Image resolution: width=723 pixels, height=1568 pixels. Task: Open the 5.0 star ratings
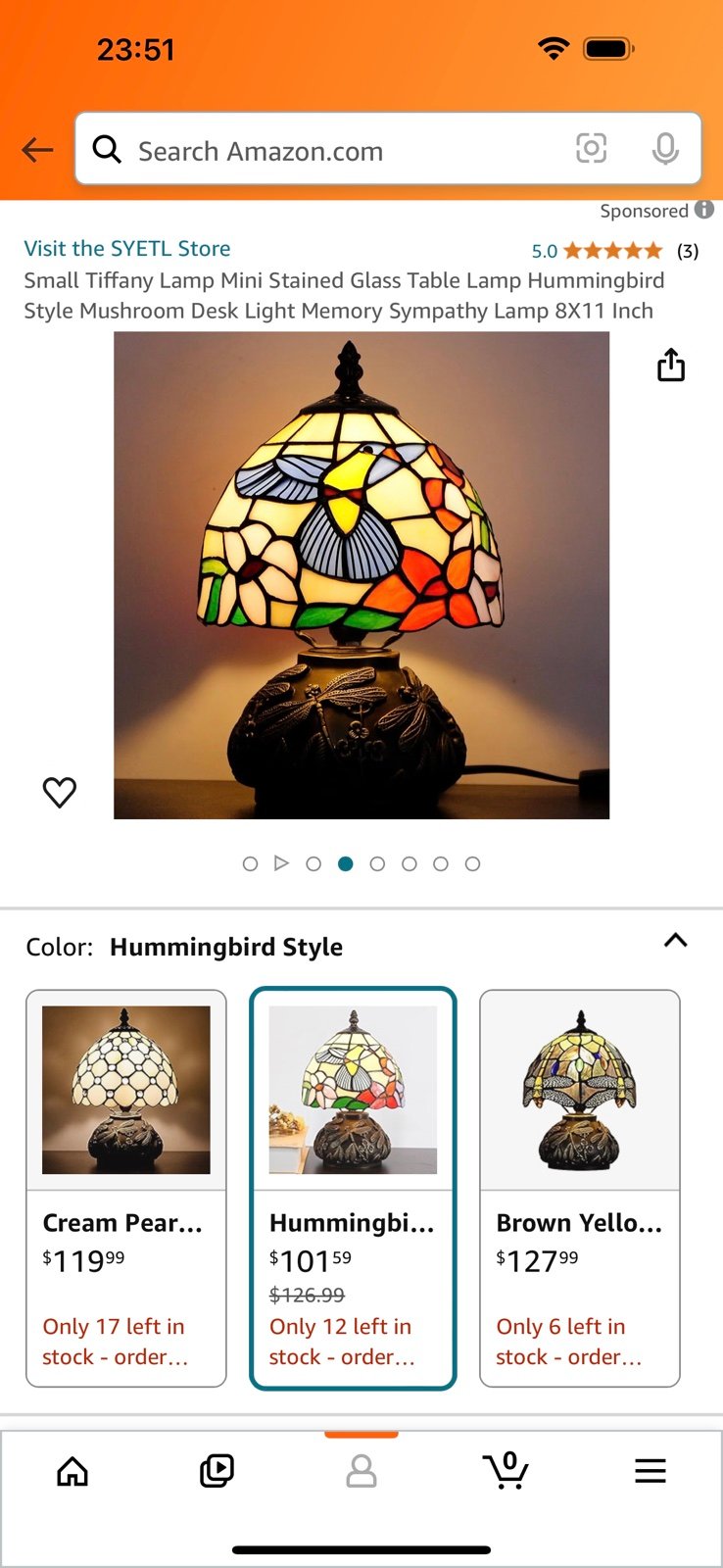pos(615,251)
